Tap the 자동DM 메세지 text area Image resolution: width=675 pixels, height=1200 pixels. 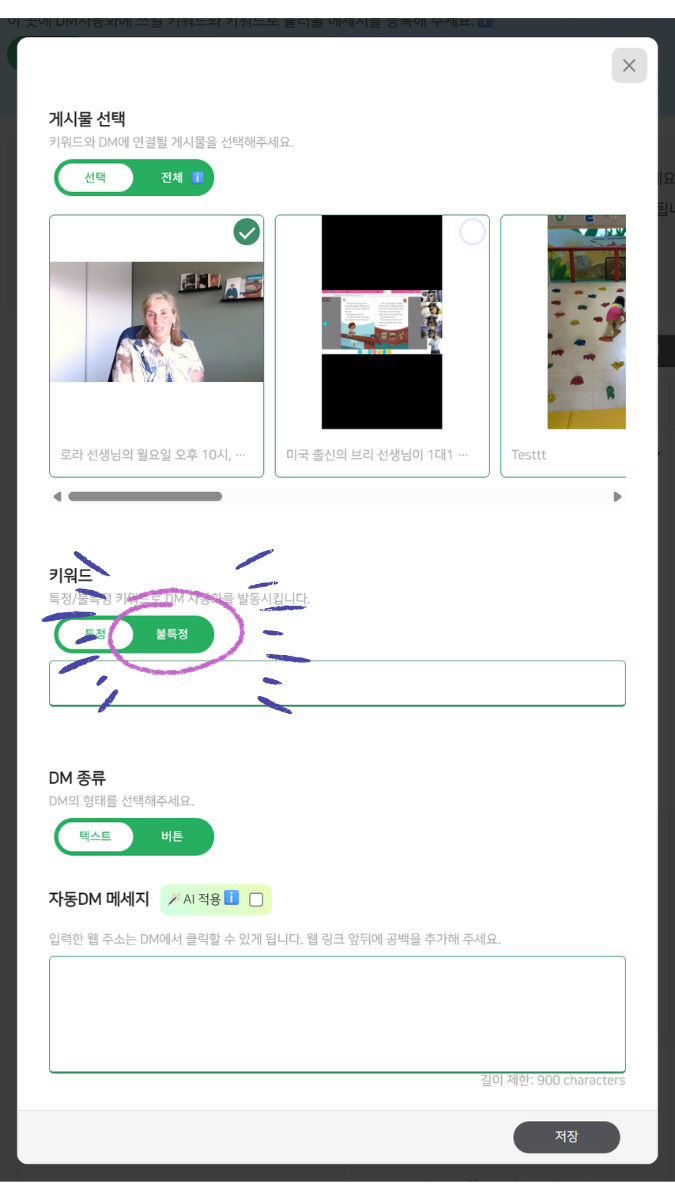pos(337,1013)
